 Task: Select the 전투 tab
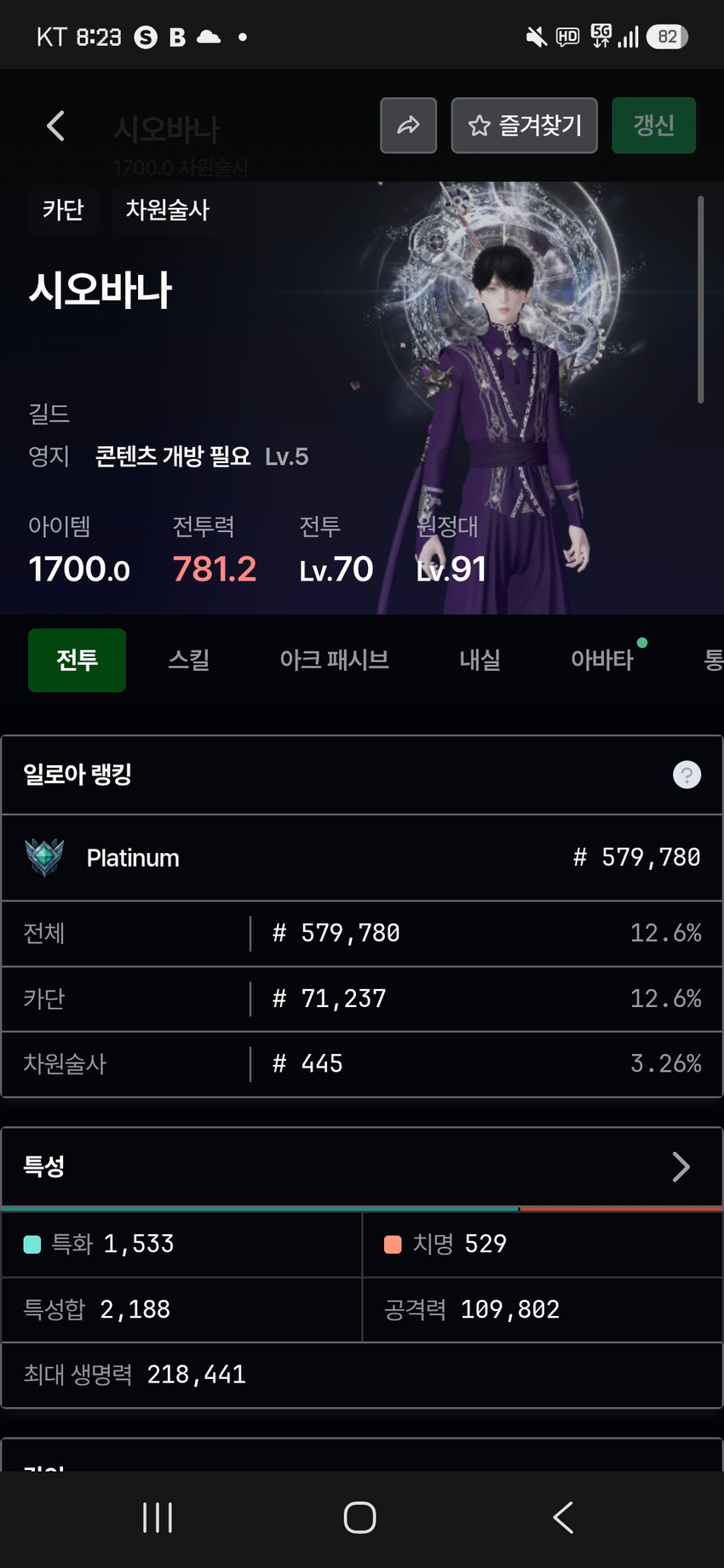pos(78,660)
